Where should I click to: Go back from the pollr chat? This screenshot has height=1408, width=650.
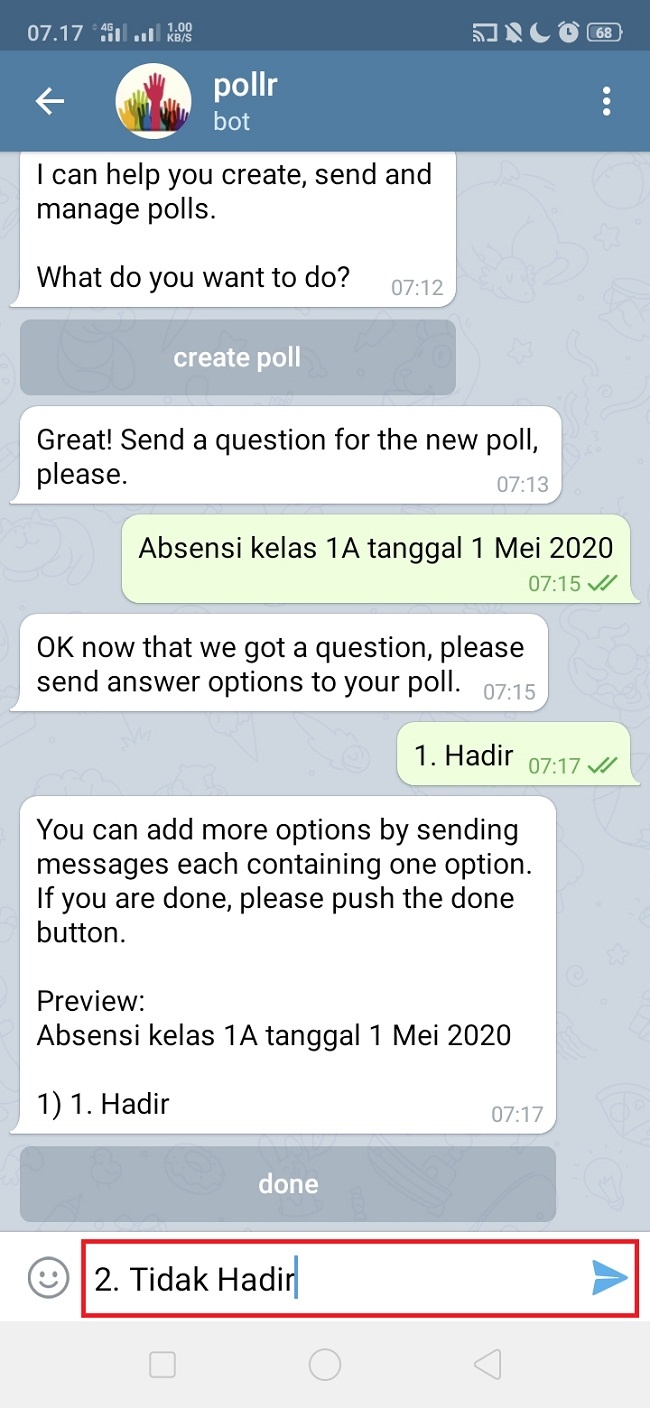49,101
